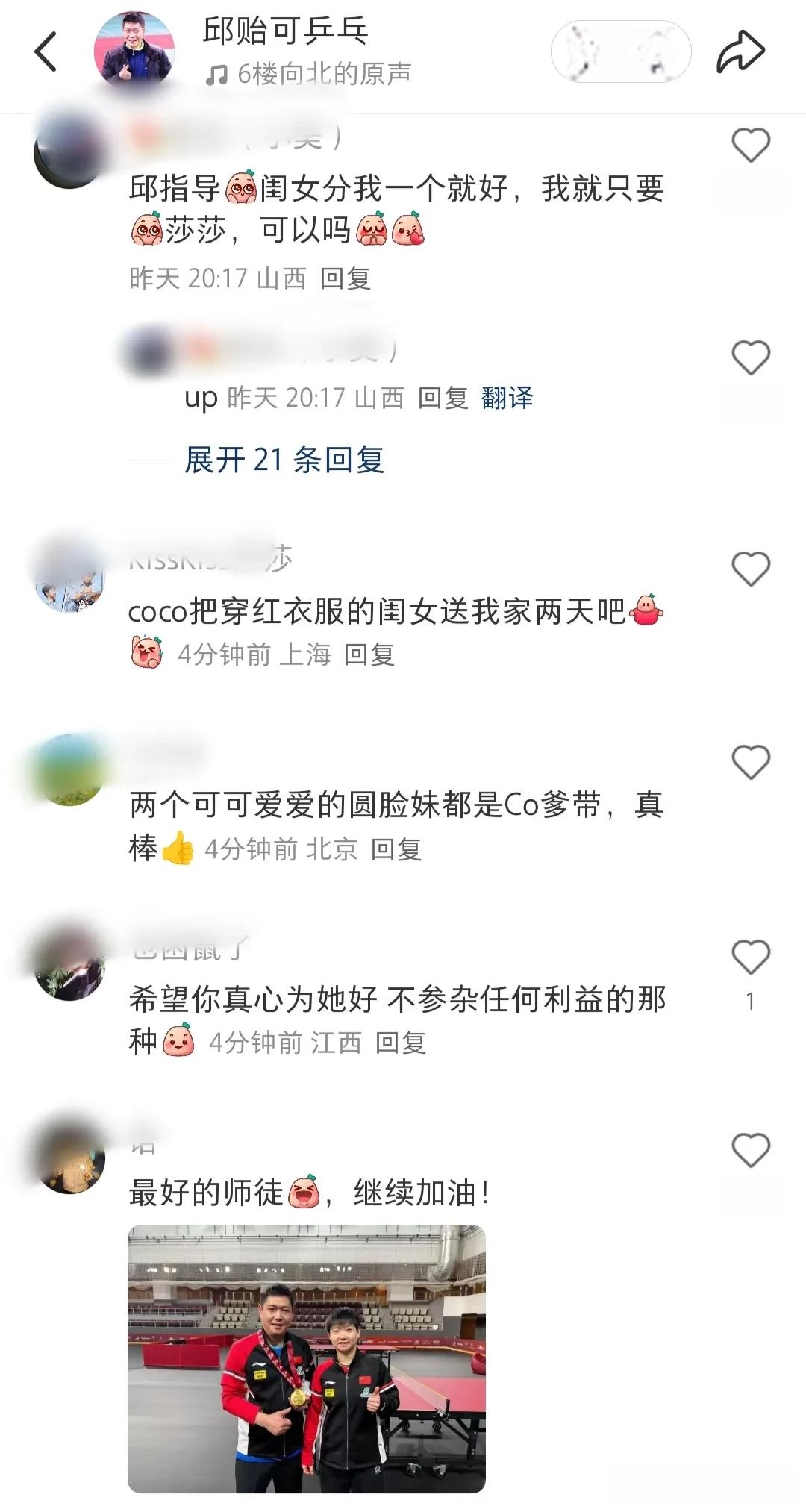Expand 展开 21 条回复
This screenshot has height=1512, width=806.
point(284,460)
